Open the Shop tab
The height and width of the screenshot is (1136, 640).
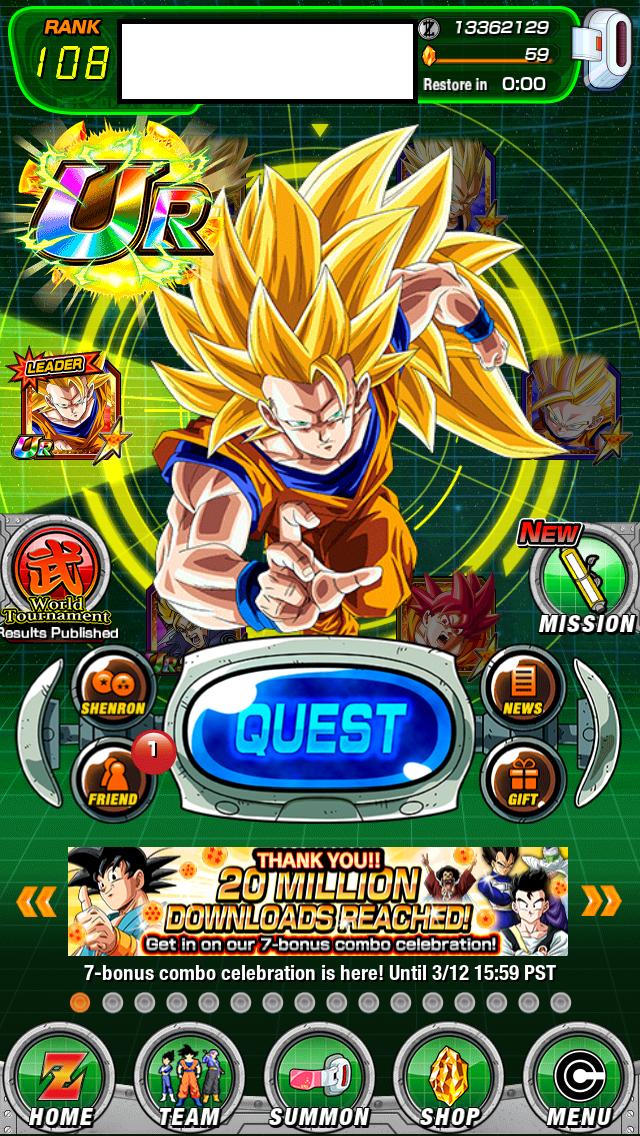(x=449, y=1077)
